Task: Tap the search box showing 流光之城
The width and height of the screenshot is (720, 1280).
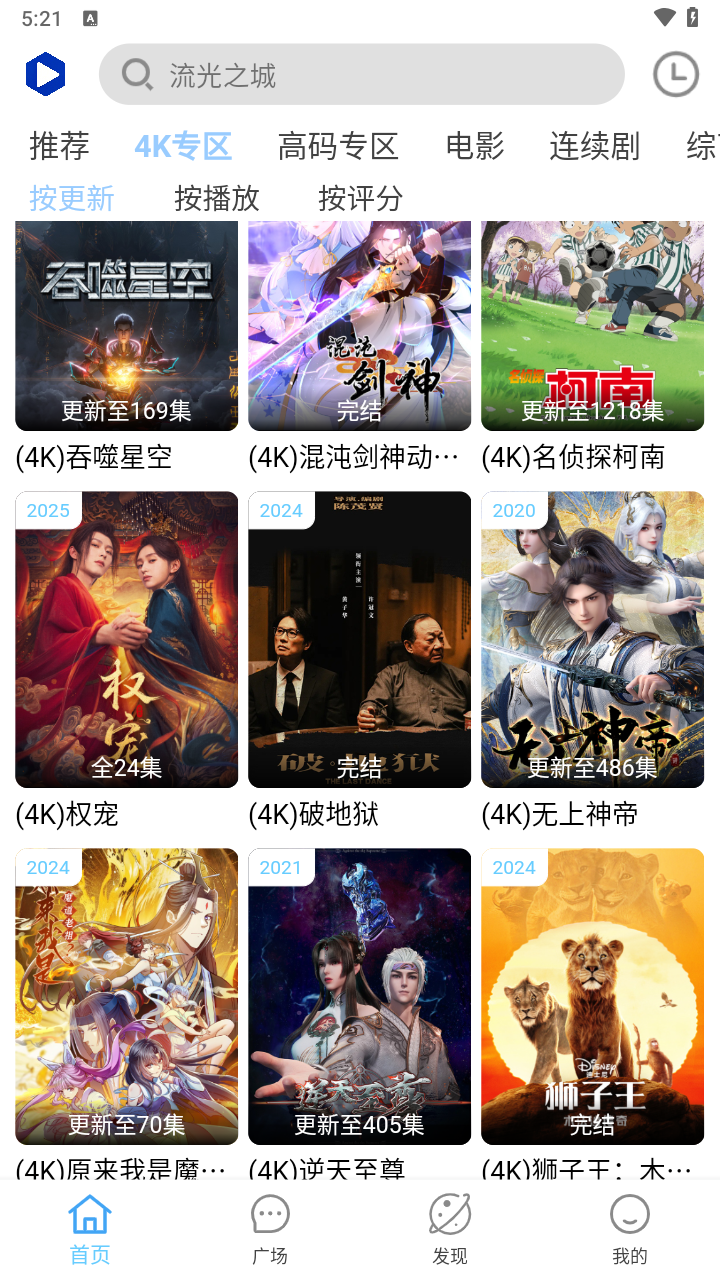Action: (x=361, y=75)
